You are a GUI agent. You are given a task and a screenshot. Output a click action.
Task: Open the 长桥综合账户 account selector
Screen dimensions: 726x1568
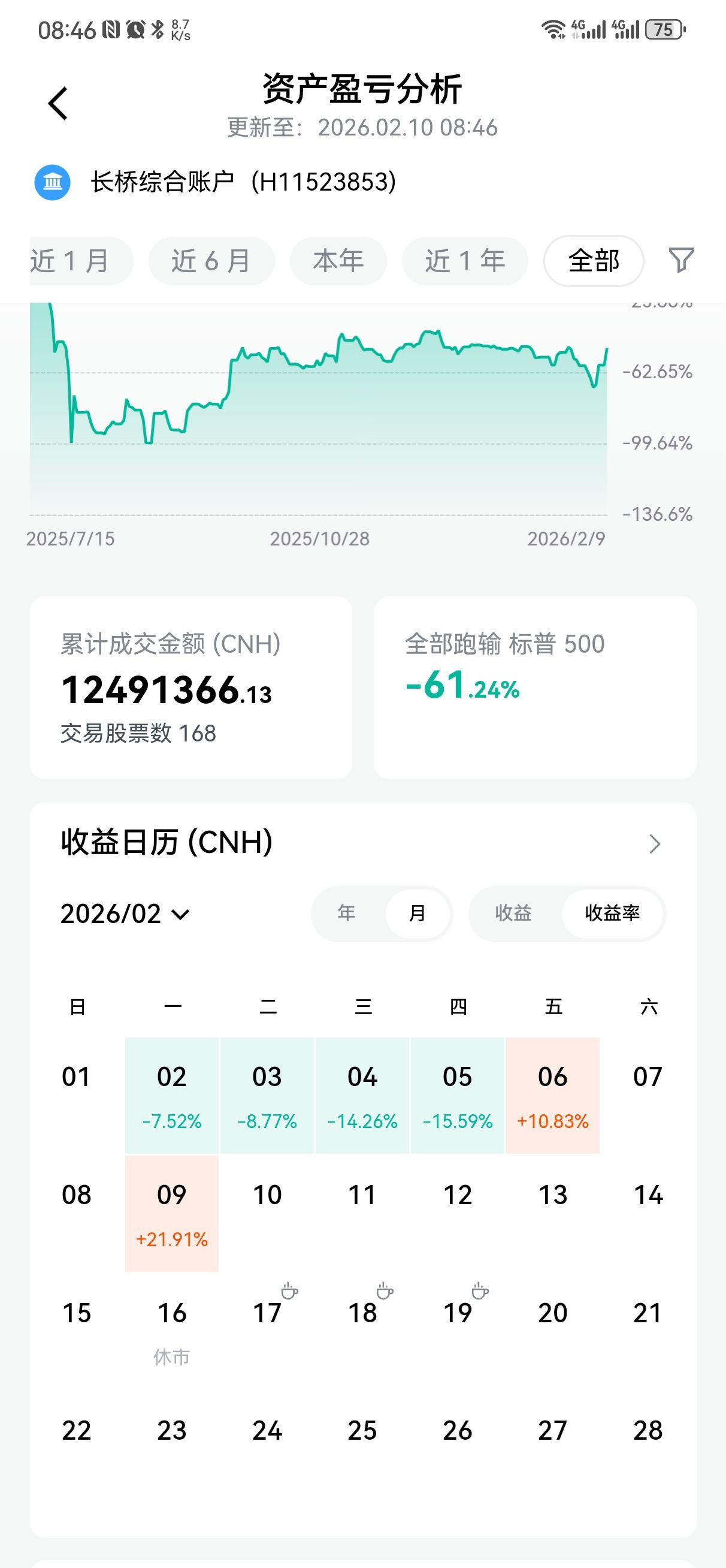[x=215, y=182]
